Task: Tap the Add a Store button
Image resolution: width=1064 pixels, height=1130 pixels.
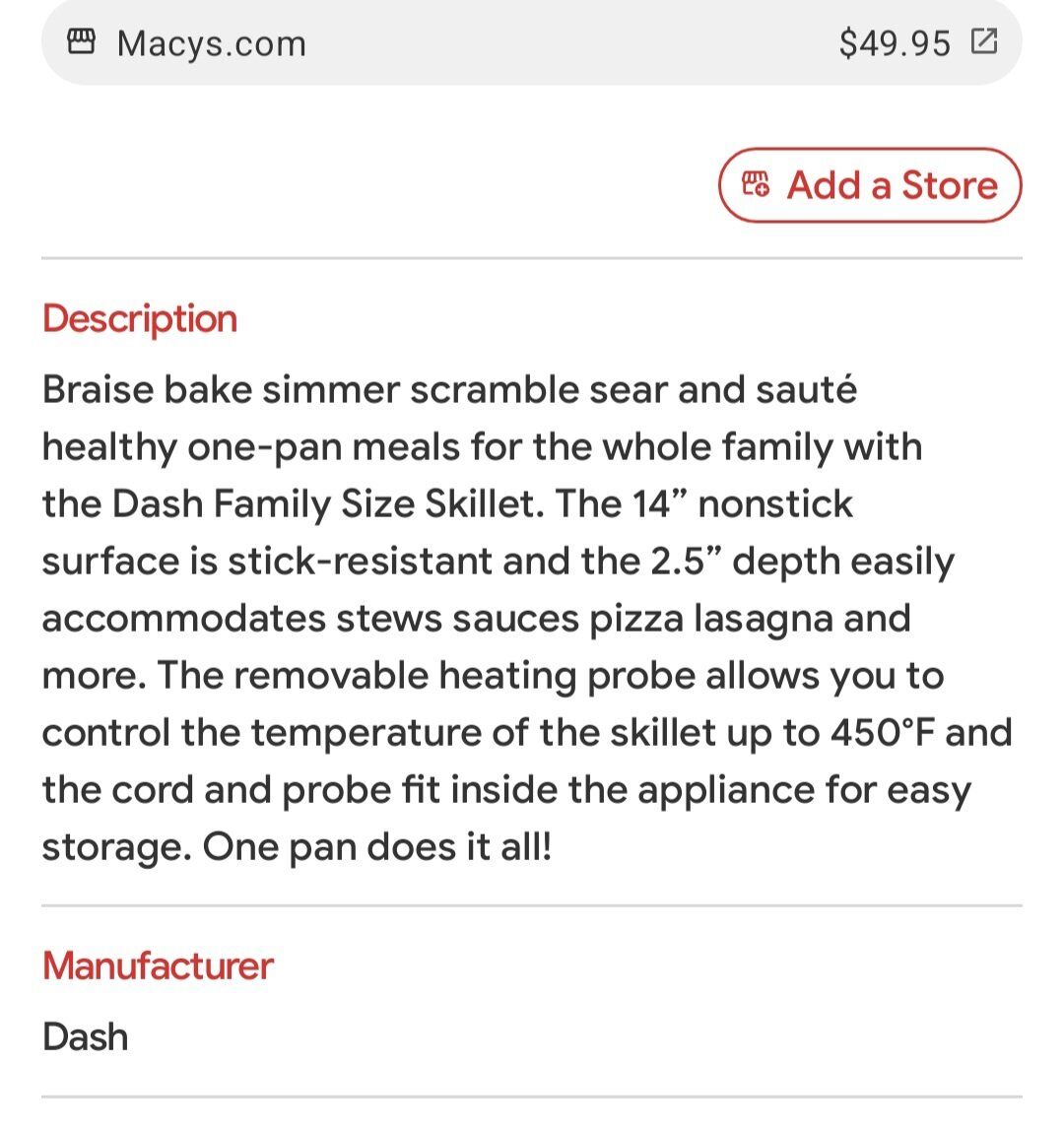Action: [x=870, y=185]
